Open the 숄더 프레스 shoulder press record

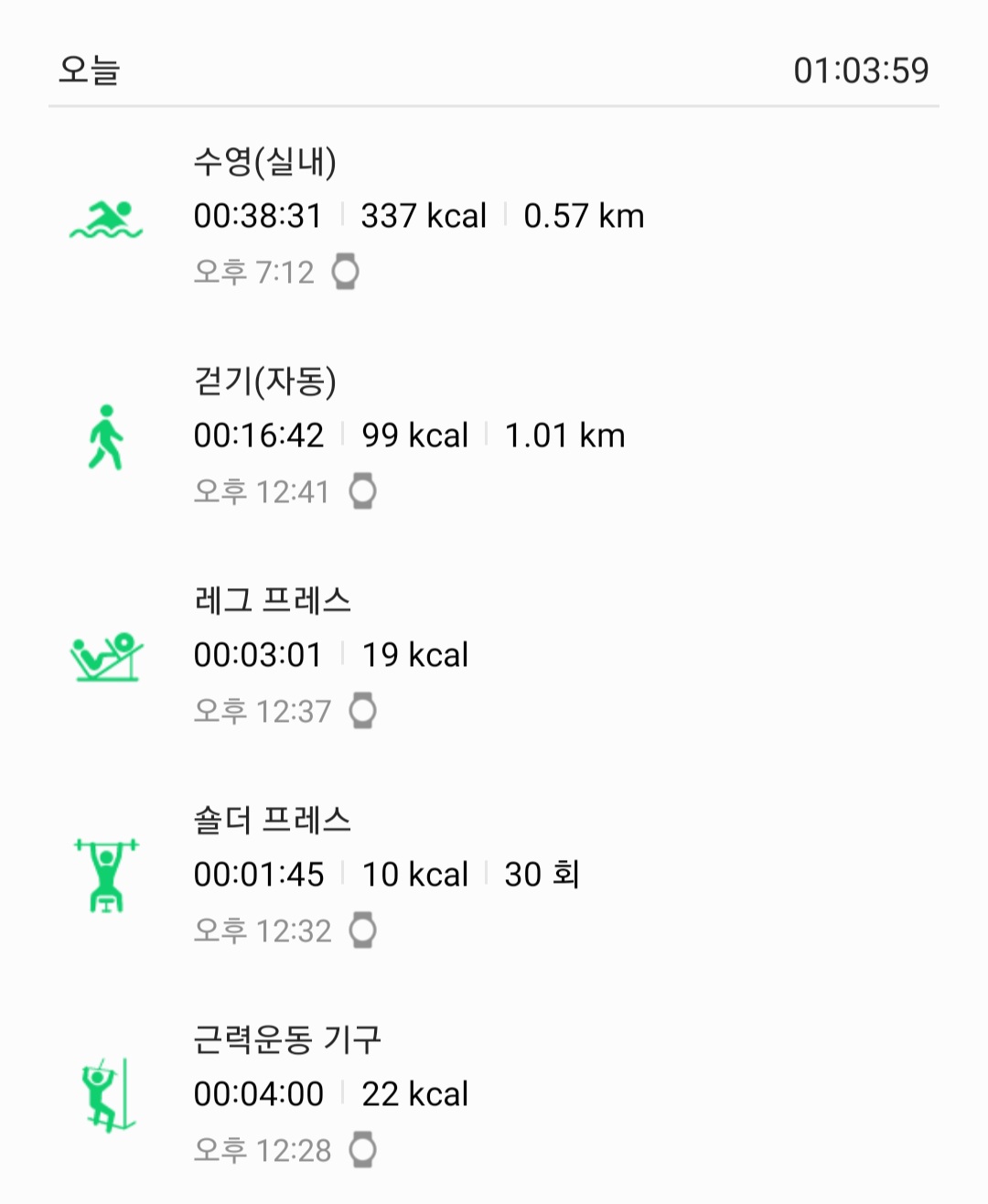tap(494, 876)
